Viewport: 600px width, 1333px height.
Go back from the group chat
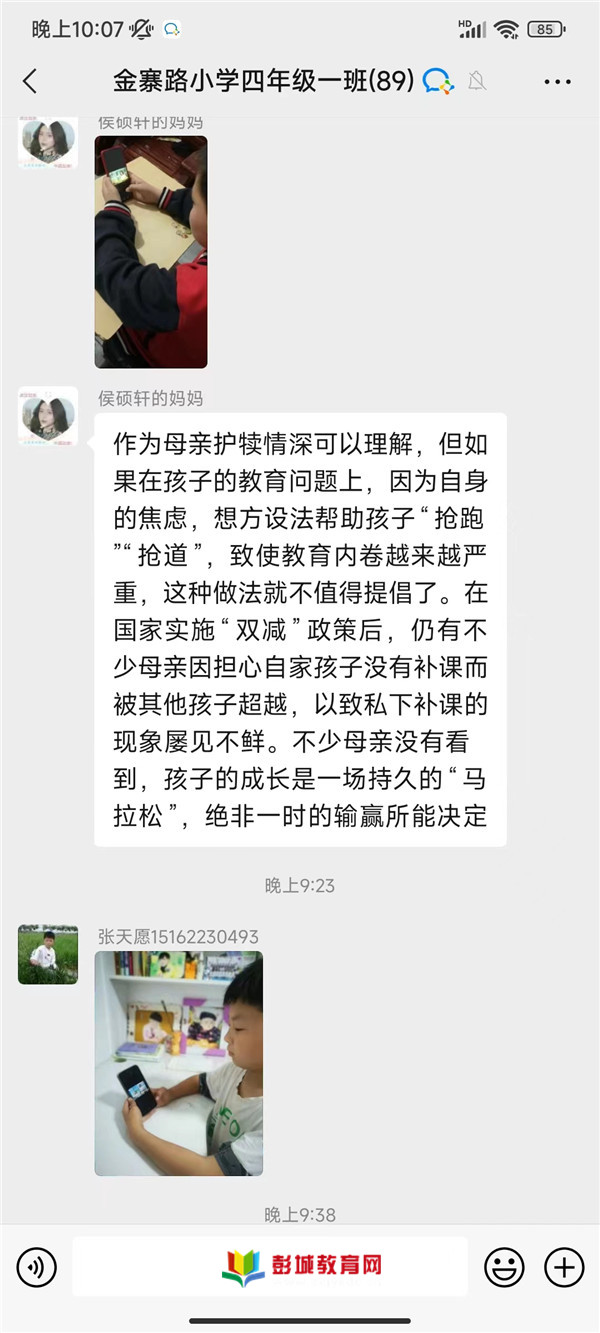(x=30, y=81)
